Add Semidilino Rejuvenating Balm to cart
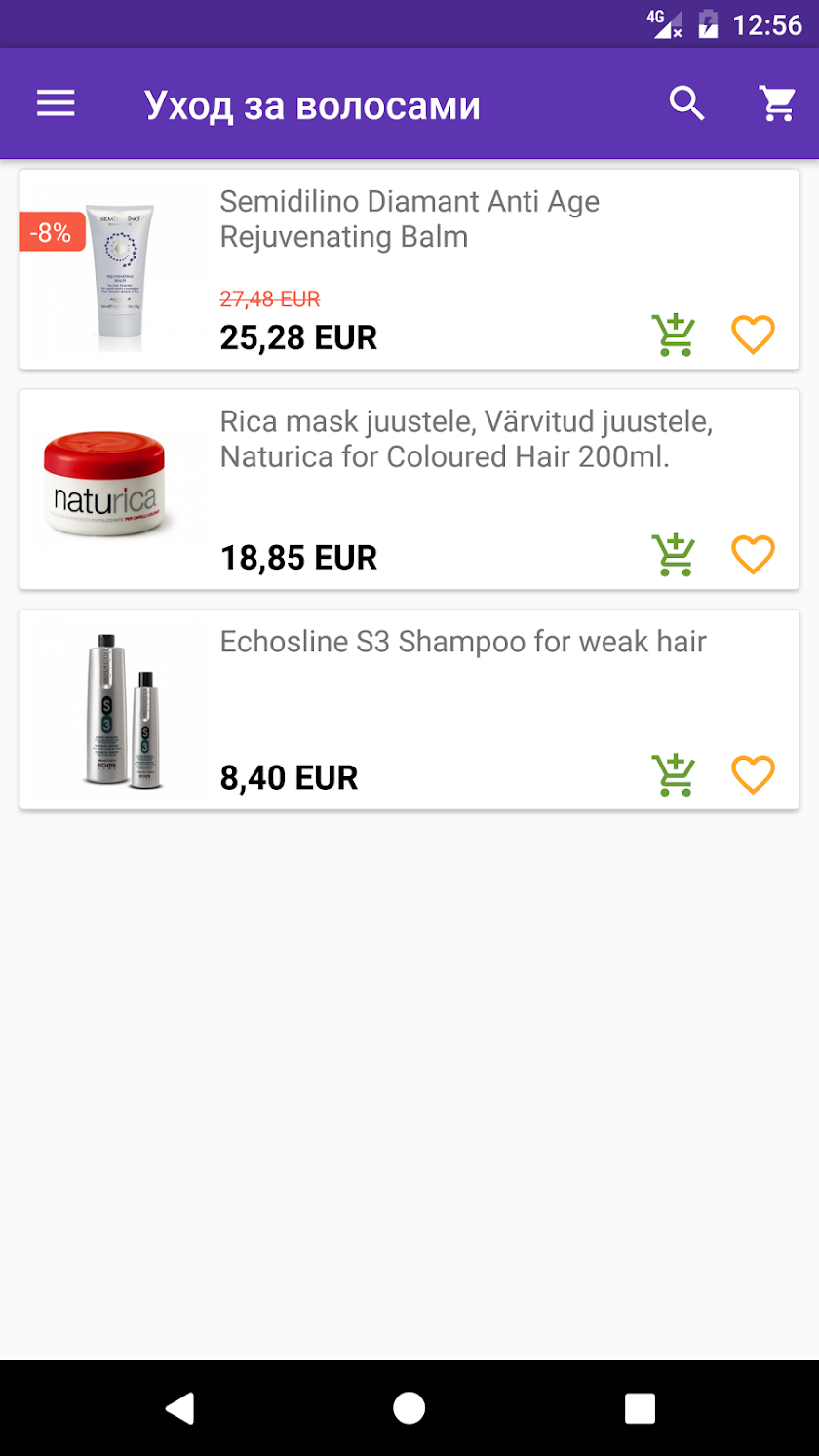The image size is (819, 1456). click(674, 335)
